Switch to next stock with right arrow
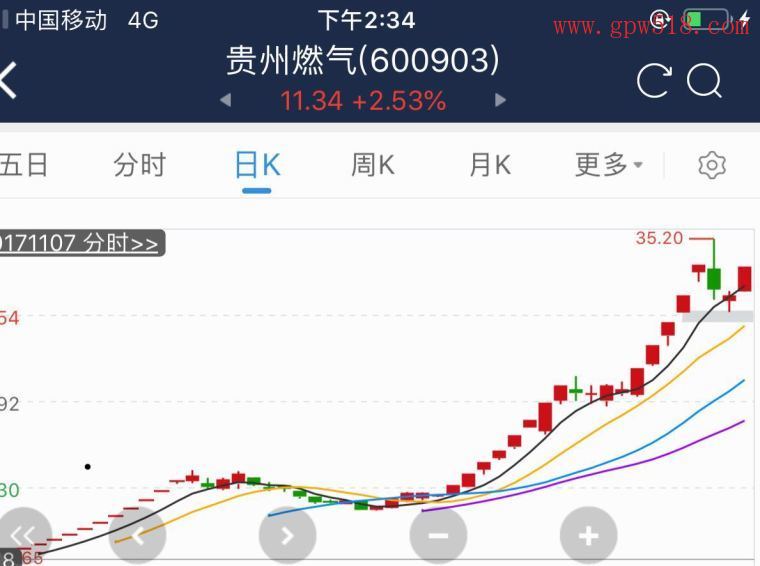 500,100
